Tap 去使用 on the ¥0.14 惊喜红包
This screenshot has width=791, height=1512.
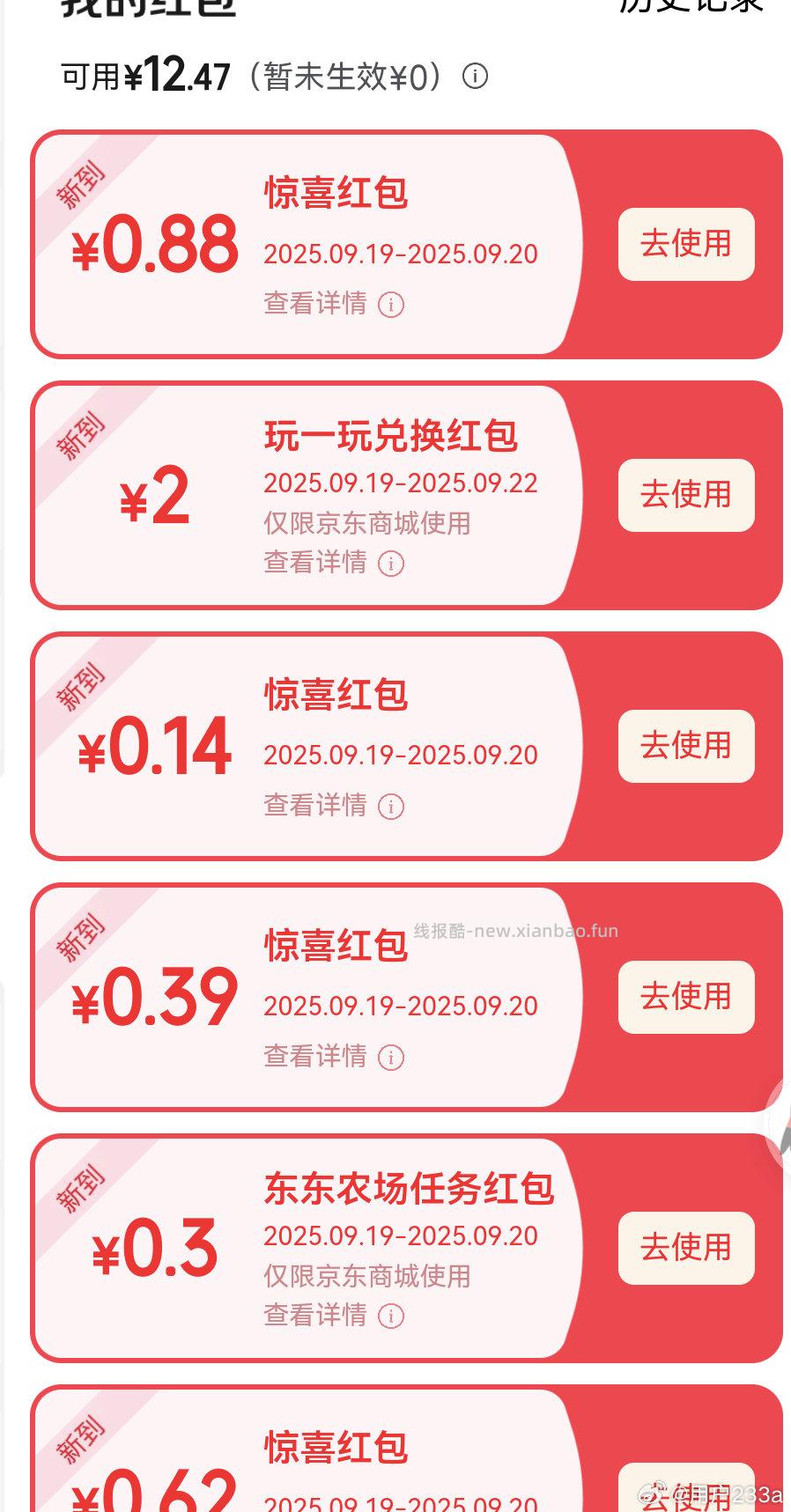pos(685,746)
